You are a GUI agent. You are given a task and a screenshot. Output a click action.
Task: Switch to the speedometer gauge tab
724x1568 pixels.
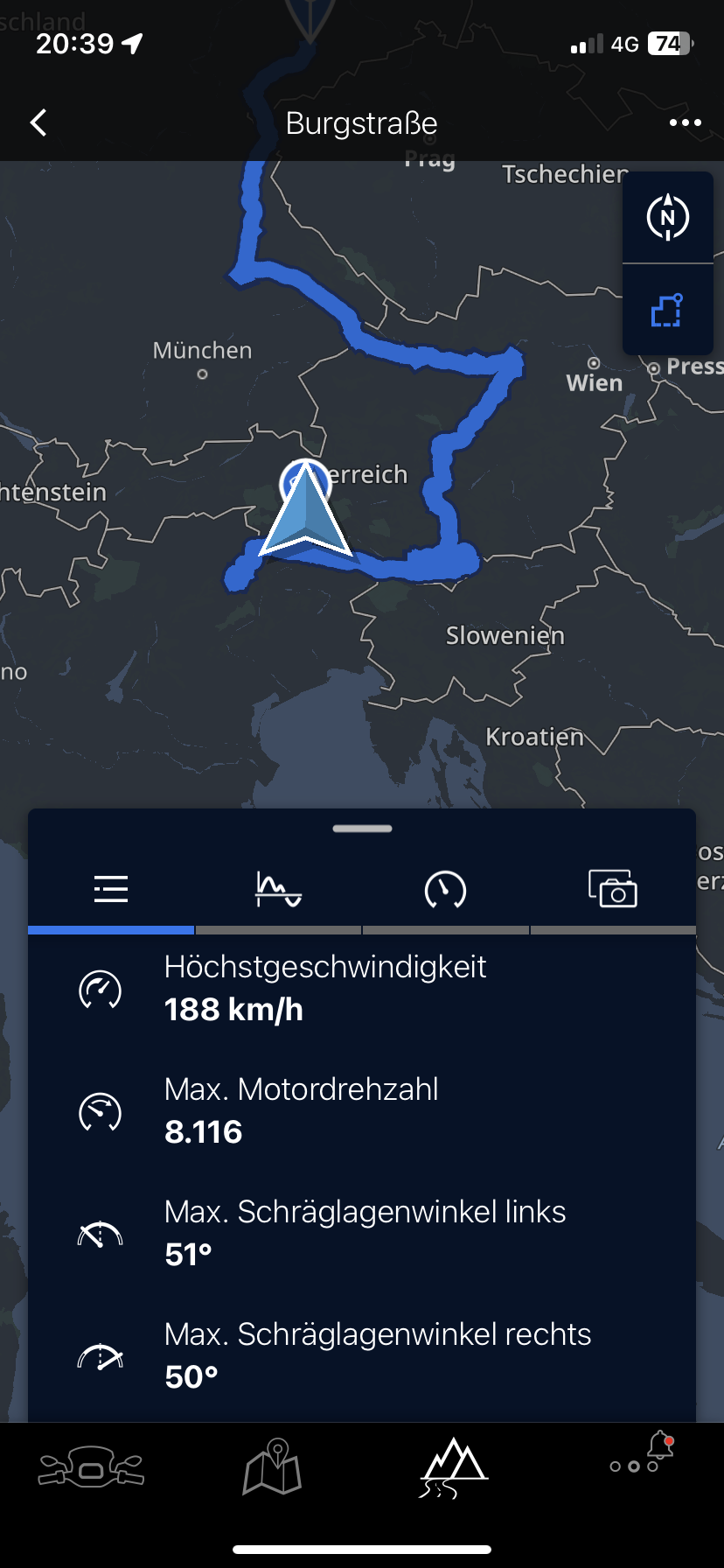[x=445, y=889]
